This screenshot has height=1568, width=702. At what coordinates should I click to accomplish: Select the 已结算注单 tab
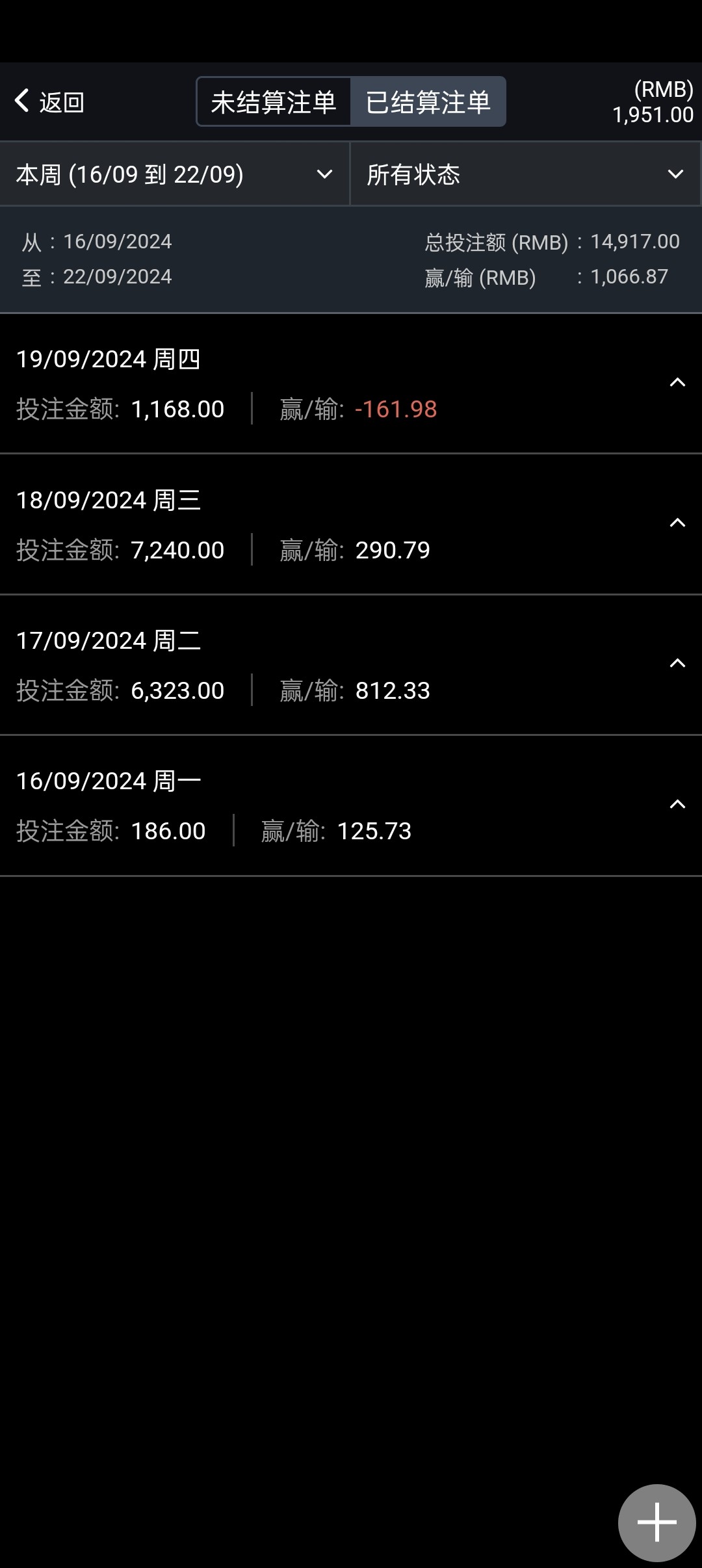428,102
